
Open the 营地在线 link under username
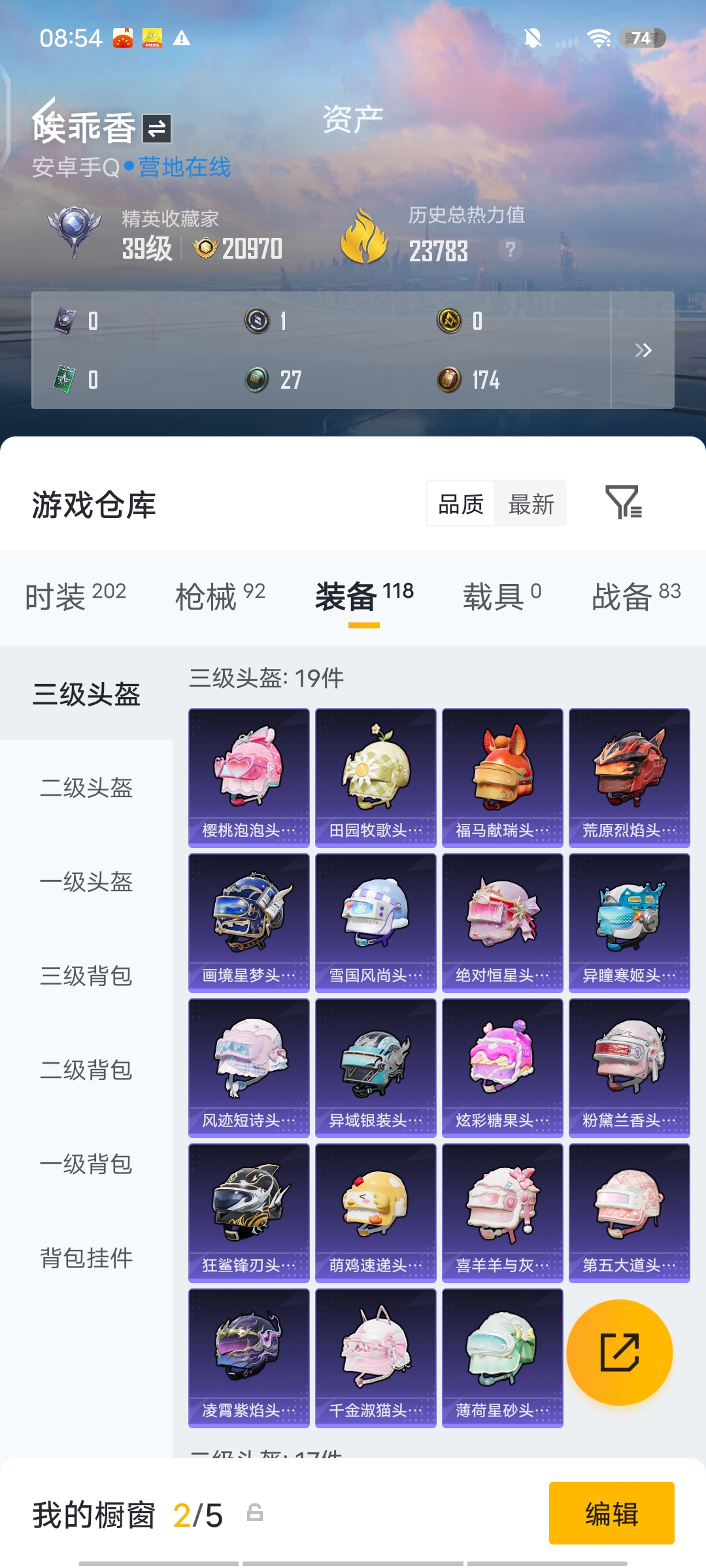click(184, 167)
